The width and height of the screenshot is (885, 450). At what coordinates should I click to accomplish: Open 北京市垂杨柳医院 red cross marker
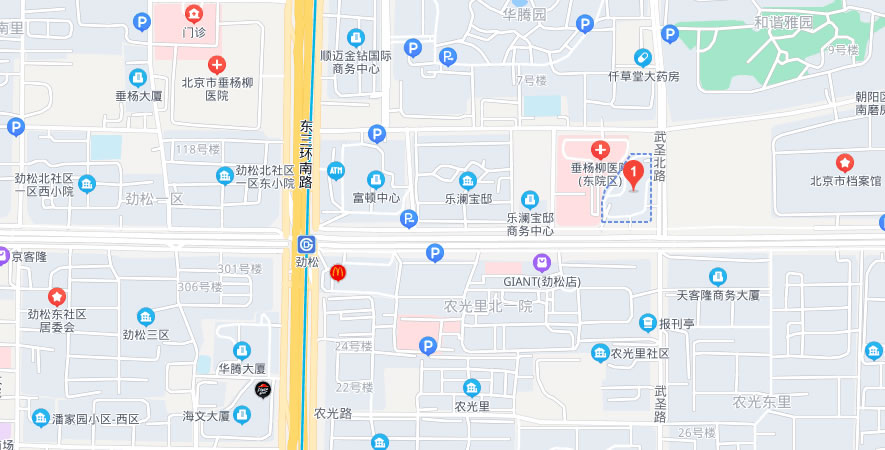(x=216, y=64)
